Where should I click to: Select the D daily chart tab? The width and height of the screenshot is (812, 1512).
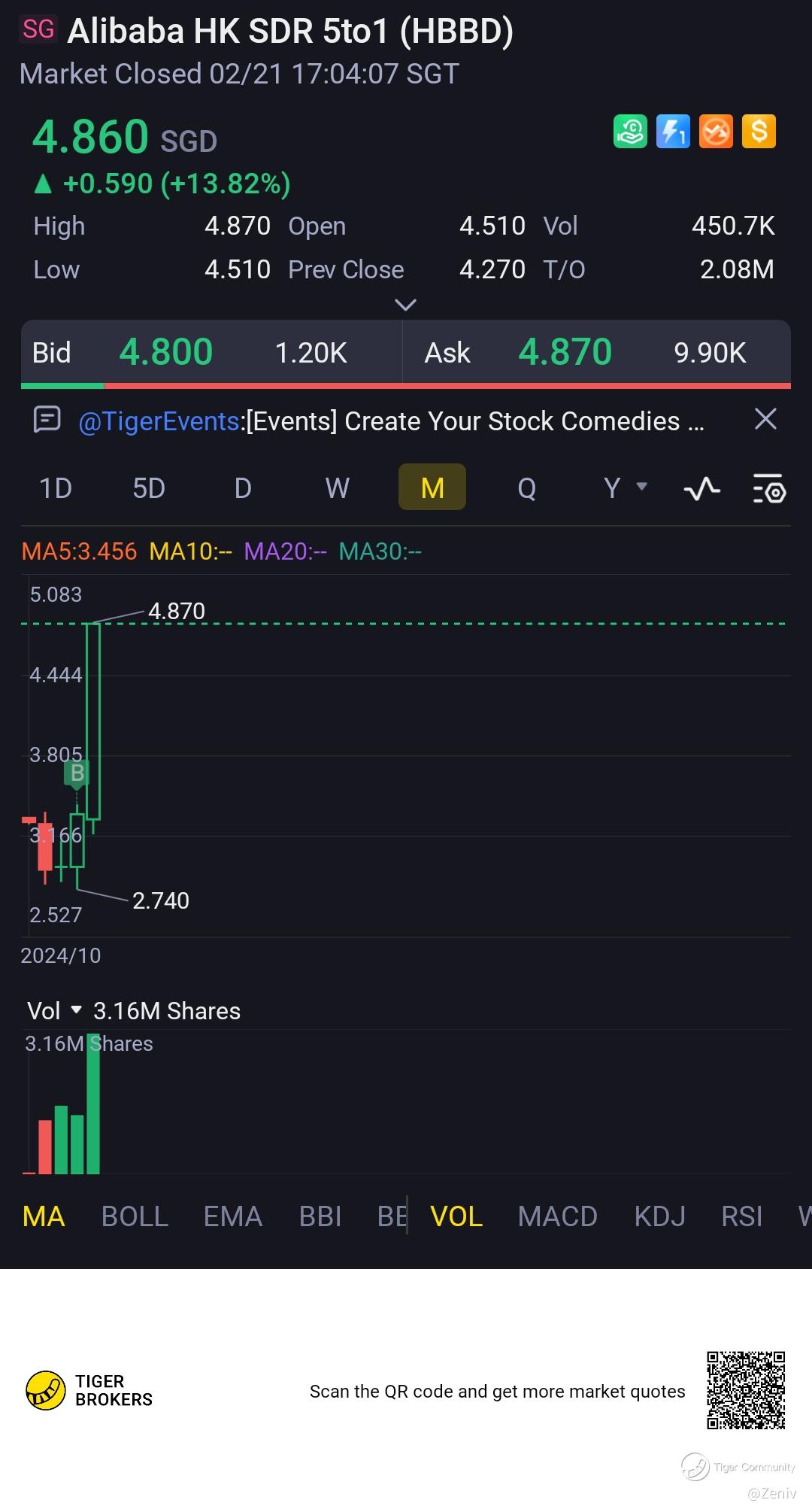tap(242, 488)
